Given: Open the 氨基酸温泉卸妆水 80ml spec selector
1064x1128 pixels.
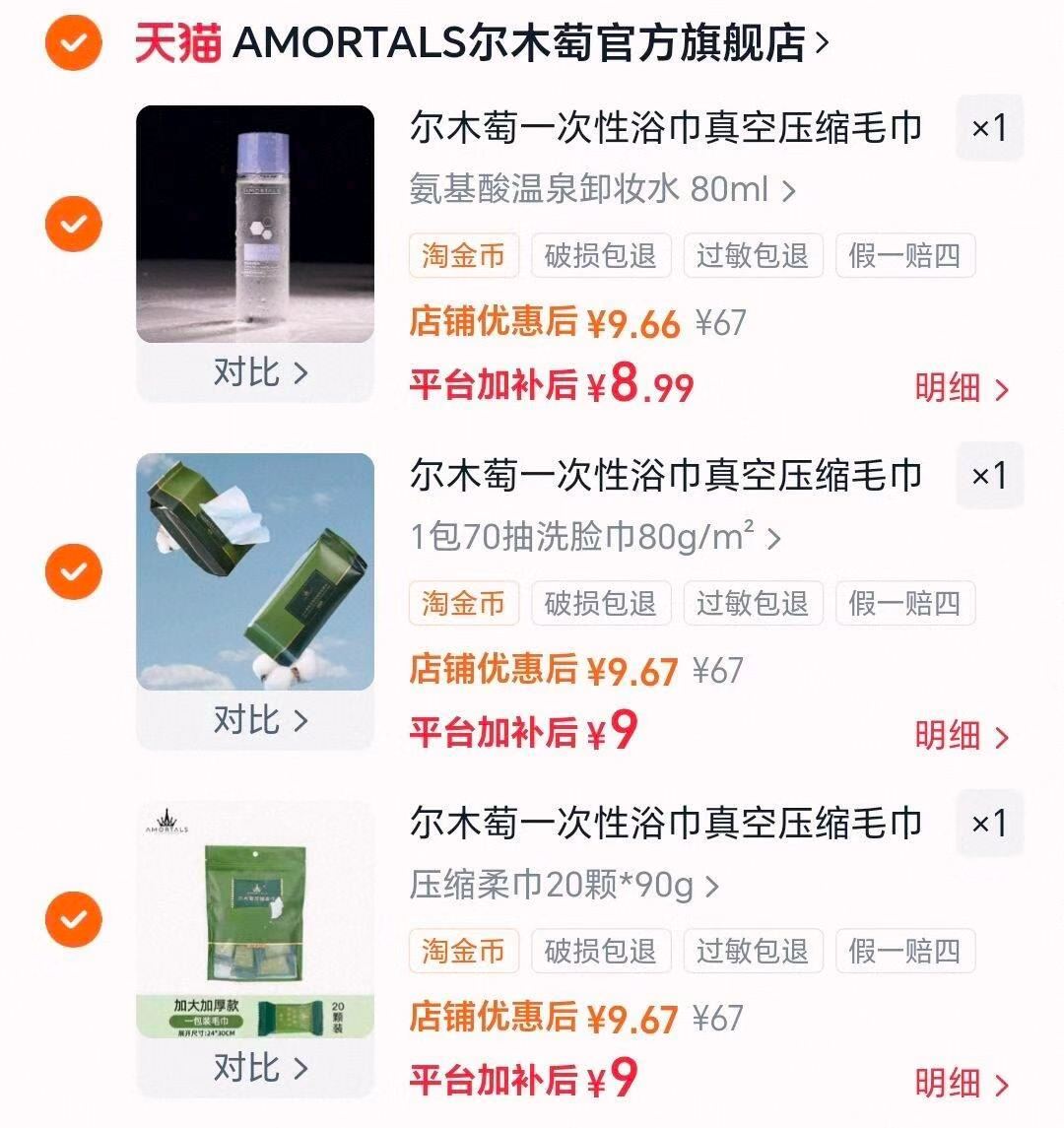Looking at the screenshot, I should [591, 189].
